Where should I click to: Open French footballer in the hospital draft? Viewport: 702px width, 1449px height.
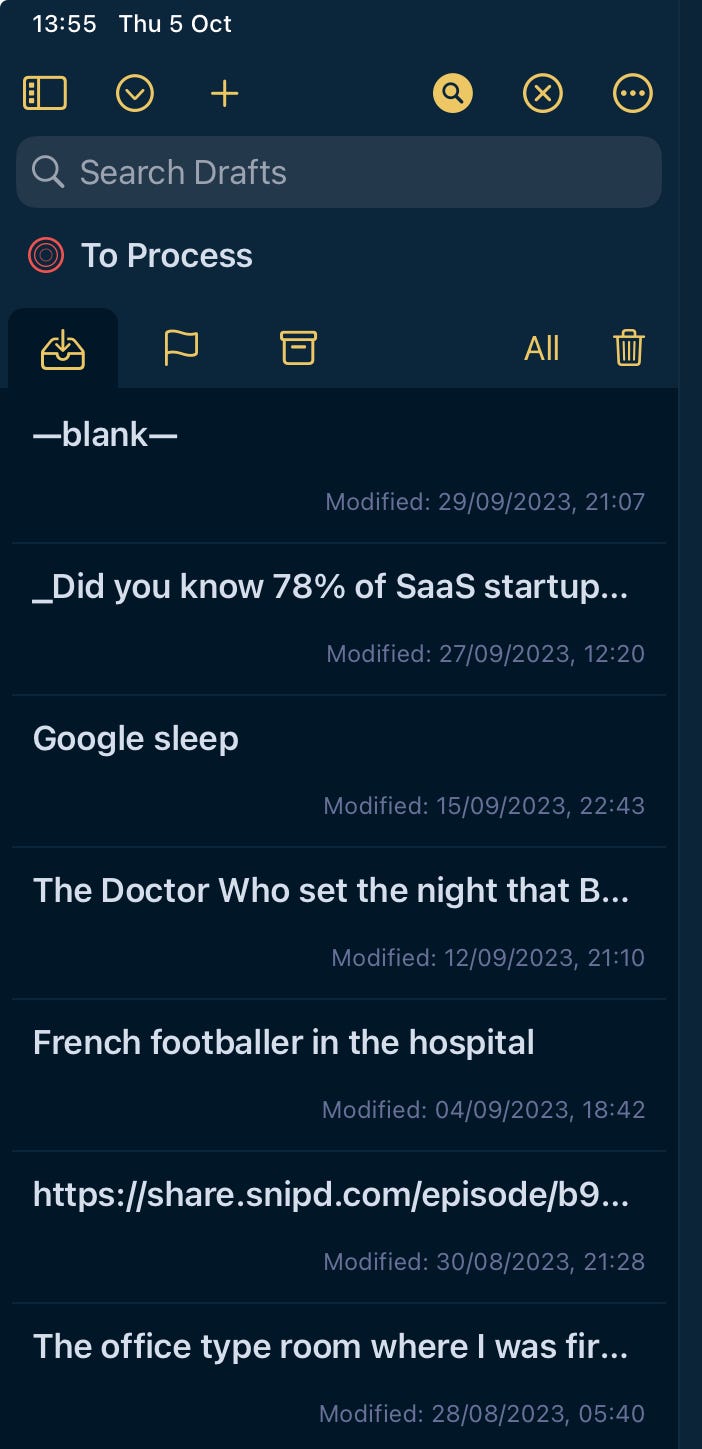point(339,1074)
